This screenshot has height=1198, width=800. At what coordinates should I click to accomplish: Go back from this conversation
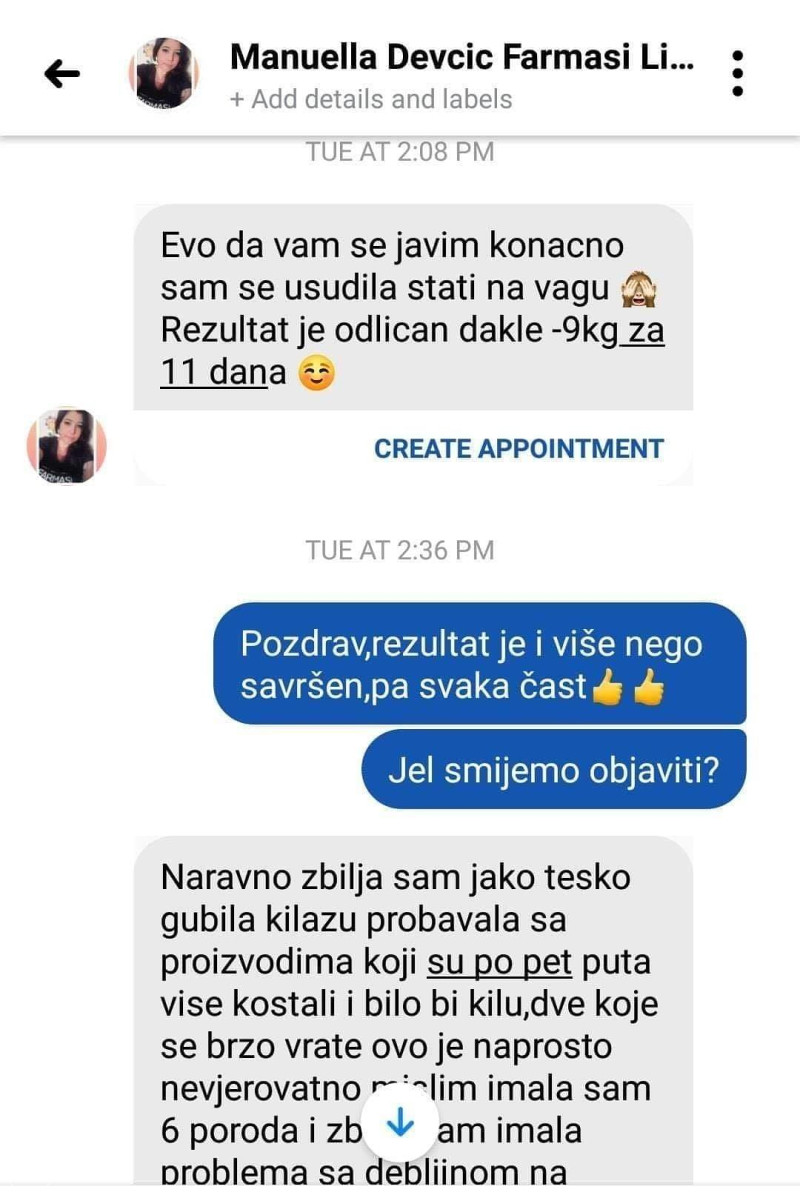click(x=62, y=73)
